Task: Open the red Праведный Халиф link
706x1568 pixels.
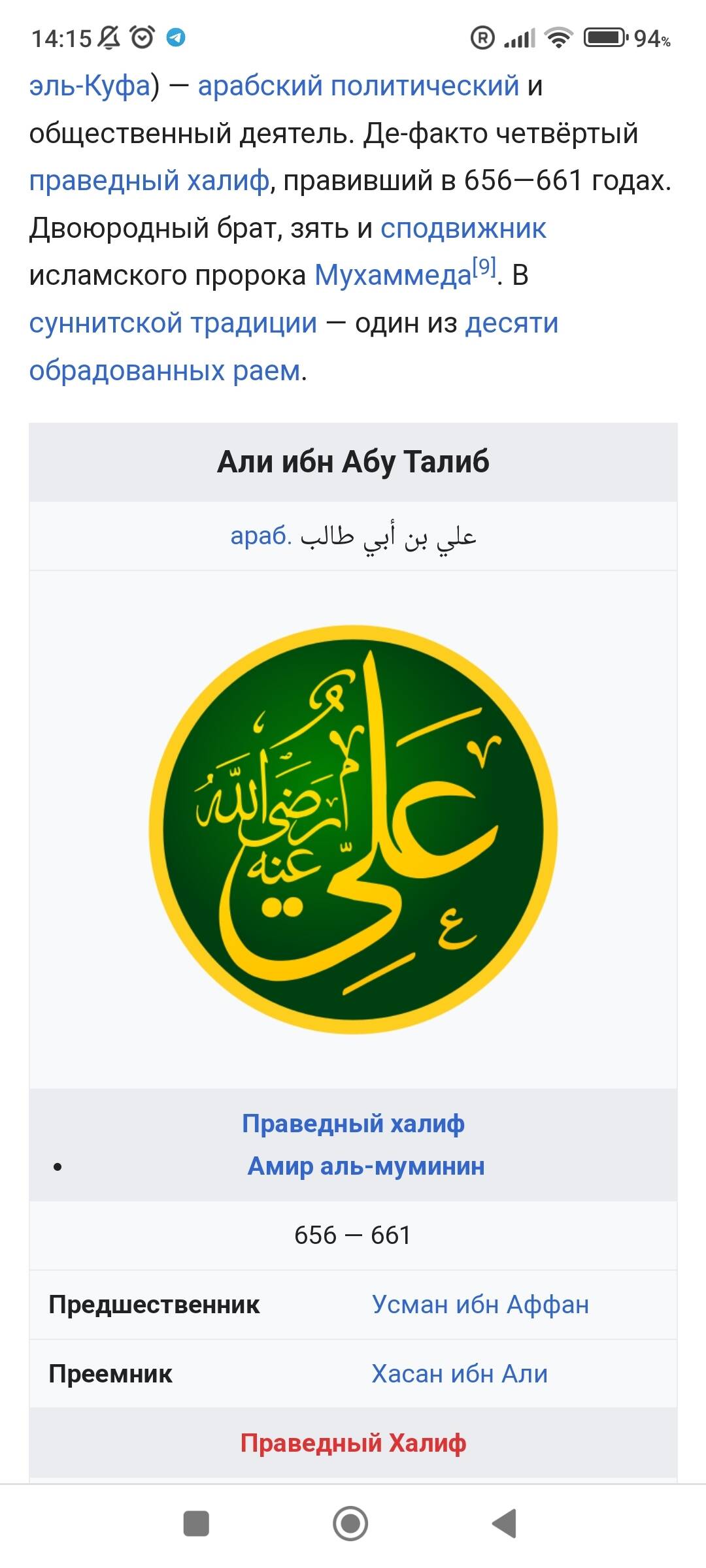Action: [x=353, y=1443]
